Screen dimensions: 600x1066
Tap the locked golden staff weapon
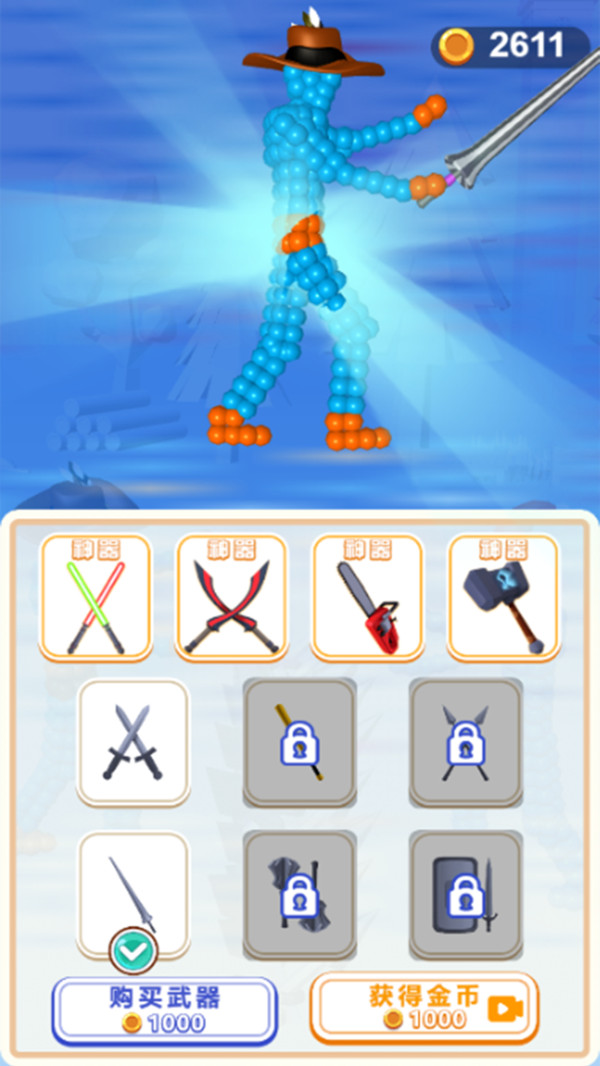[300, 743]
